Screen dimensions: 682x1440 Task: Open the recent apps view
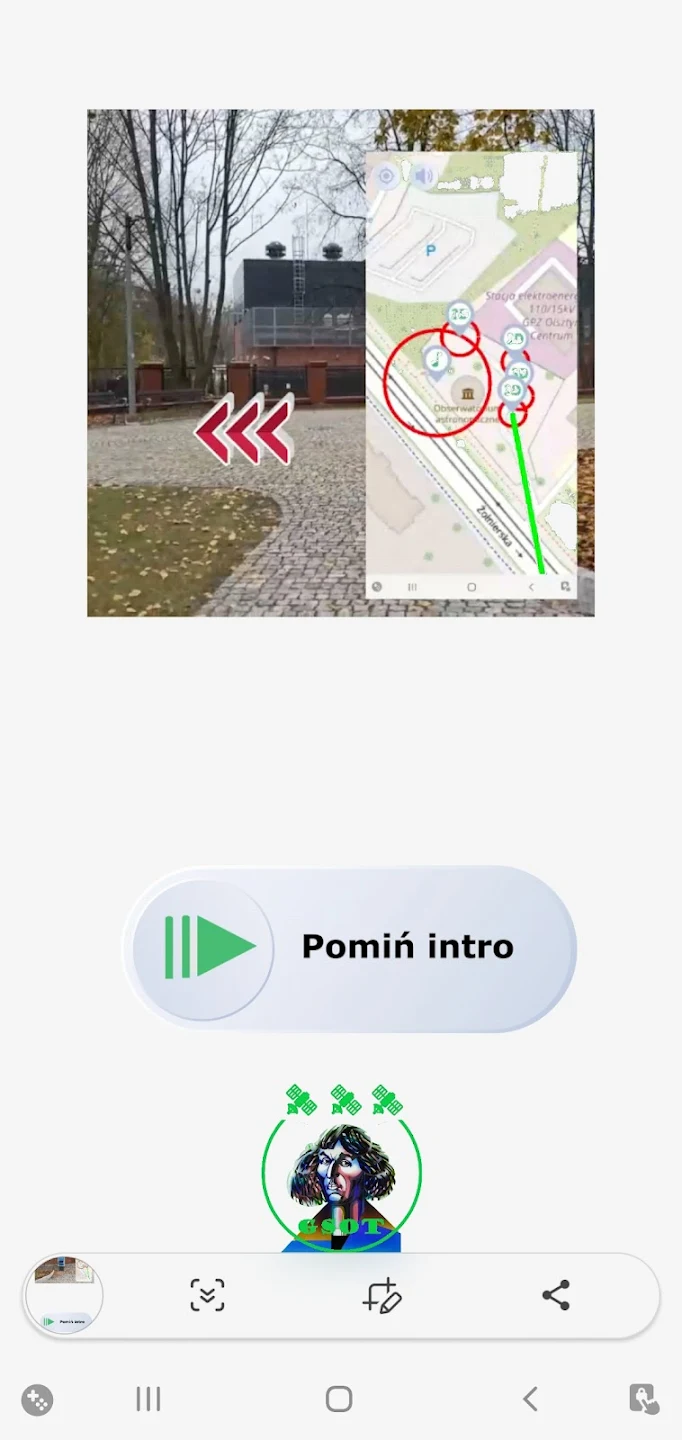(148, 1399)
